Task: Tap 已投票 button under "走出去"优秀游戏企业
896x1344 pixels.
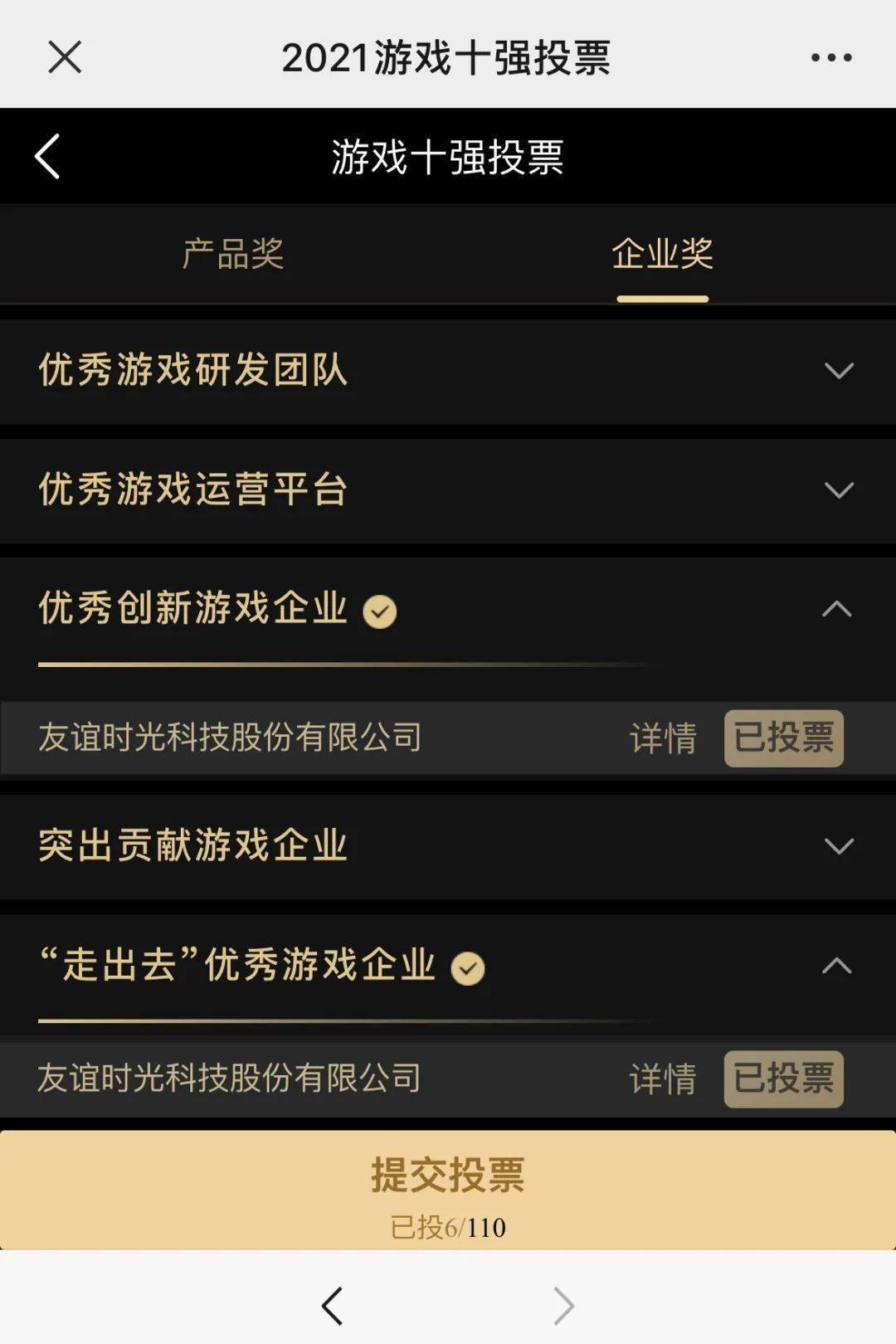Action: [x=783, y=1079]
